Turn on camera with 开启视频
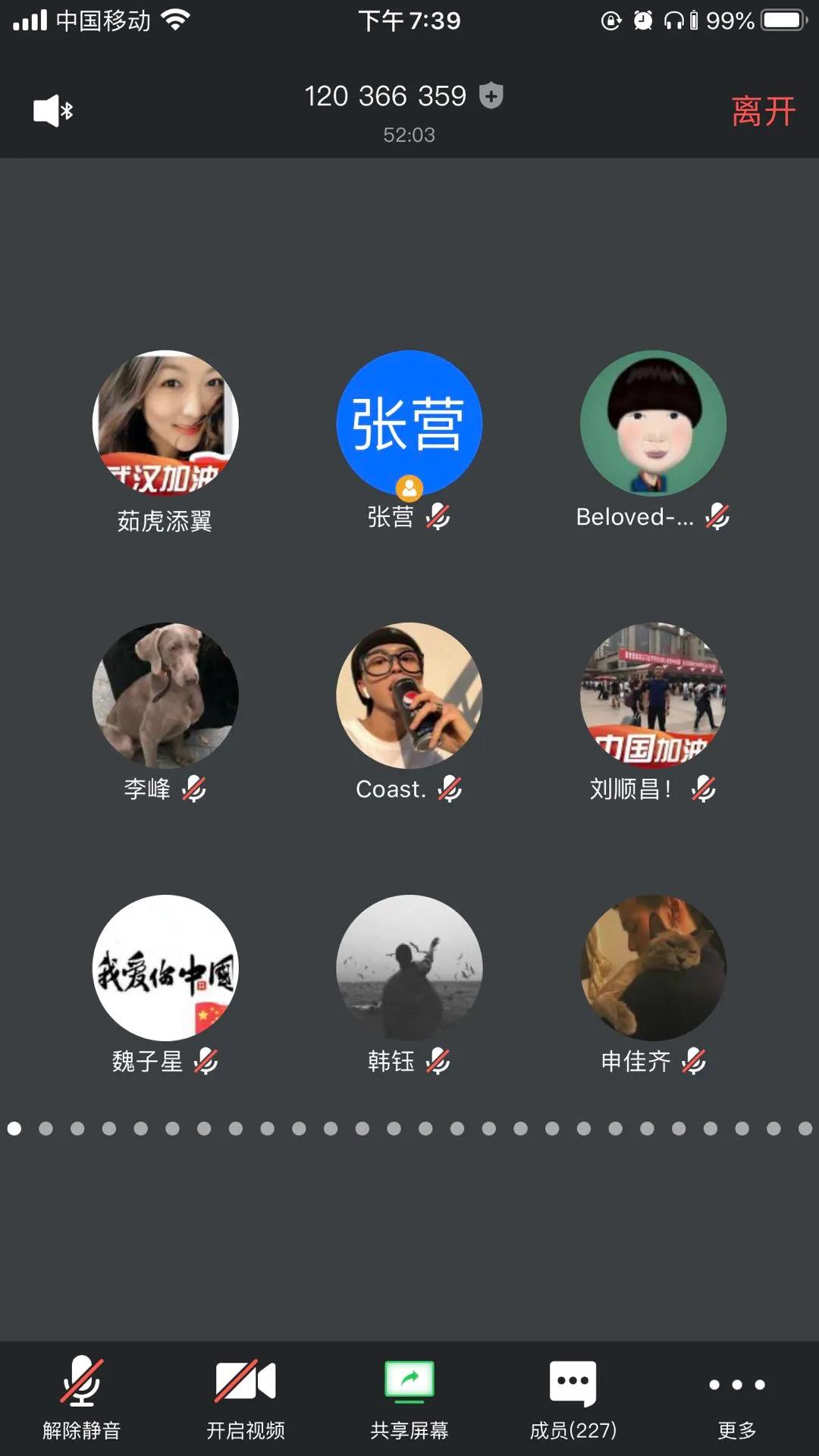 point(245,1397)
